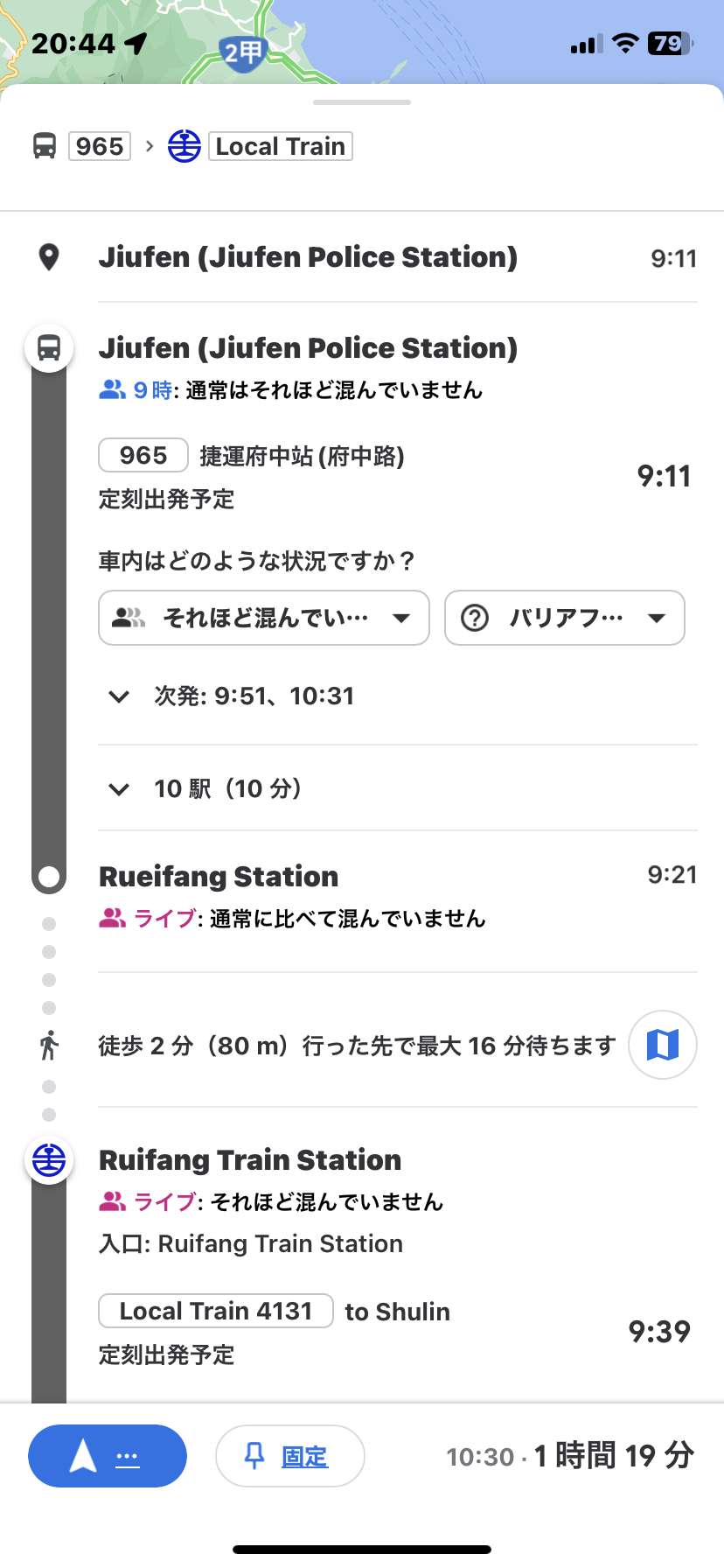The image size is (724, 1568).
Task: Open the walking map preview button
Action: 663,1045
